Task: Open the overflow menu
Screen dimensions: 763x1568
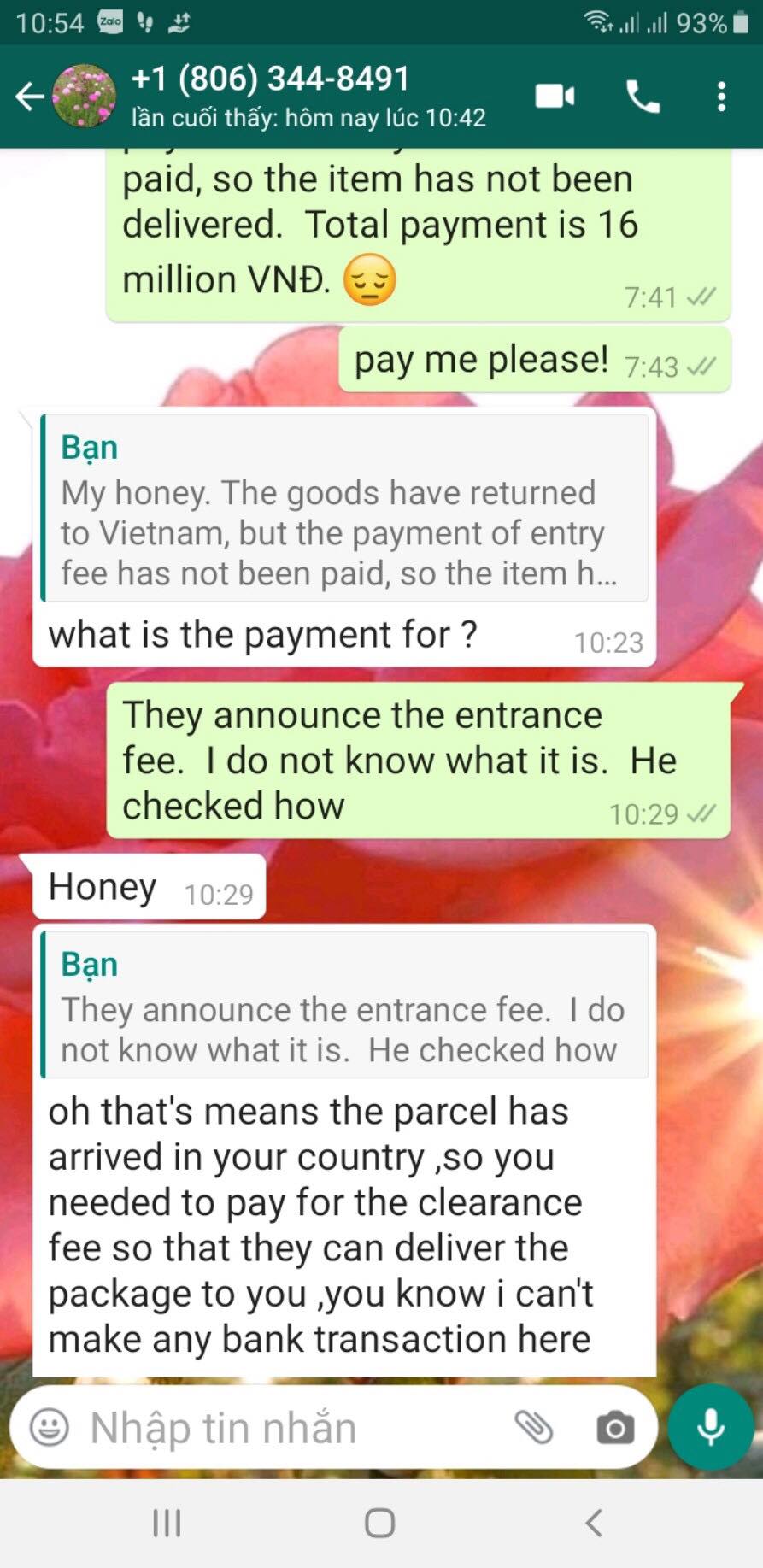Action: coord(722,97)
